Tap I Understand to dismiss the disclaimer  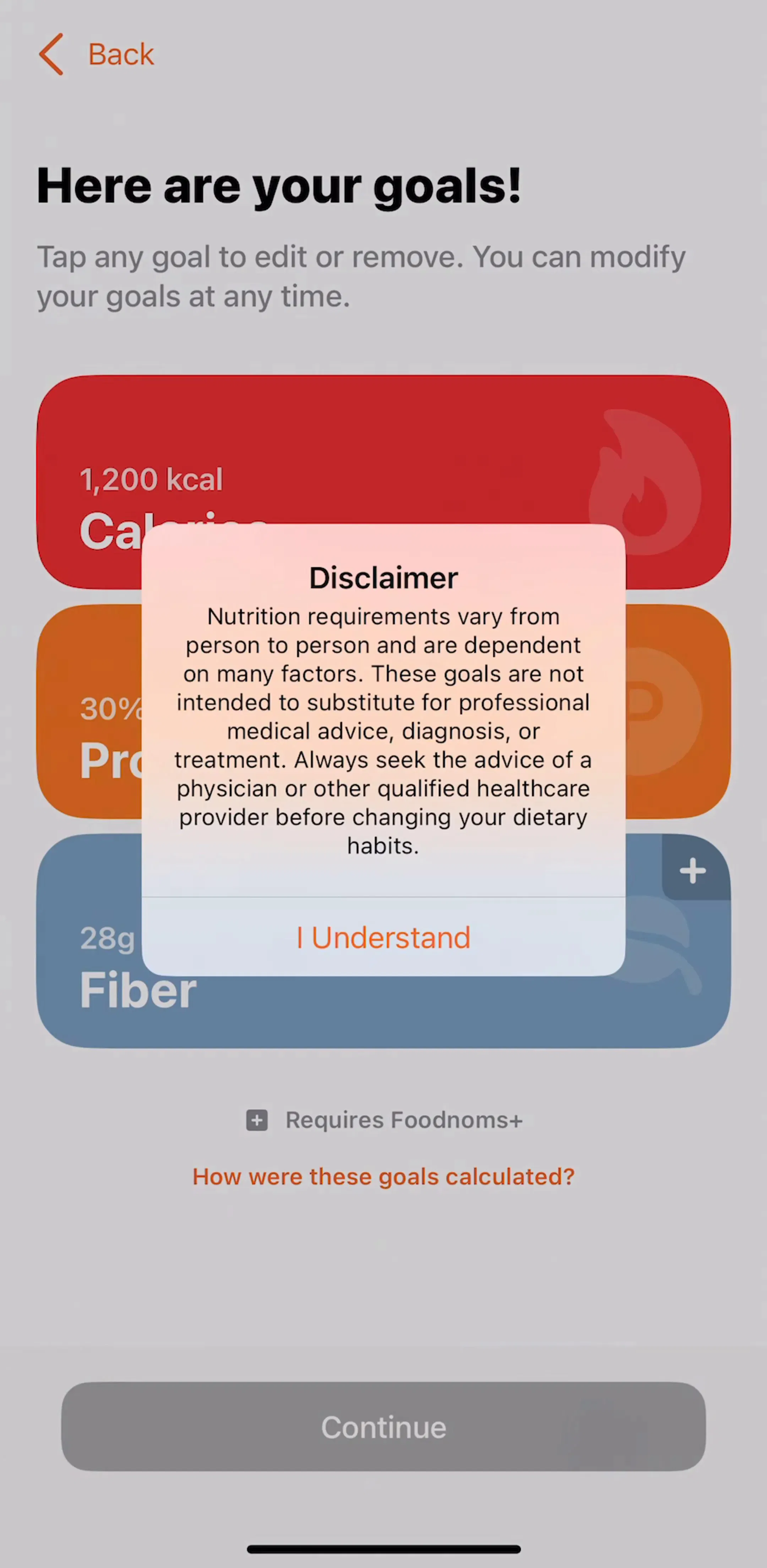[383, 937]
